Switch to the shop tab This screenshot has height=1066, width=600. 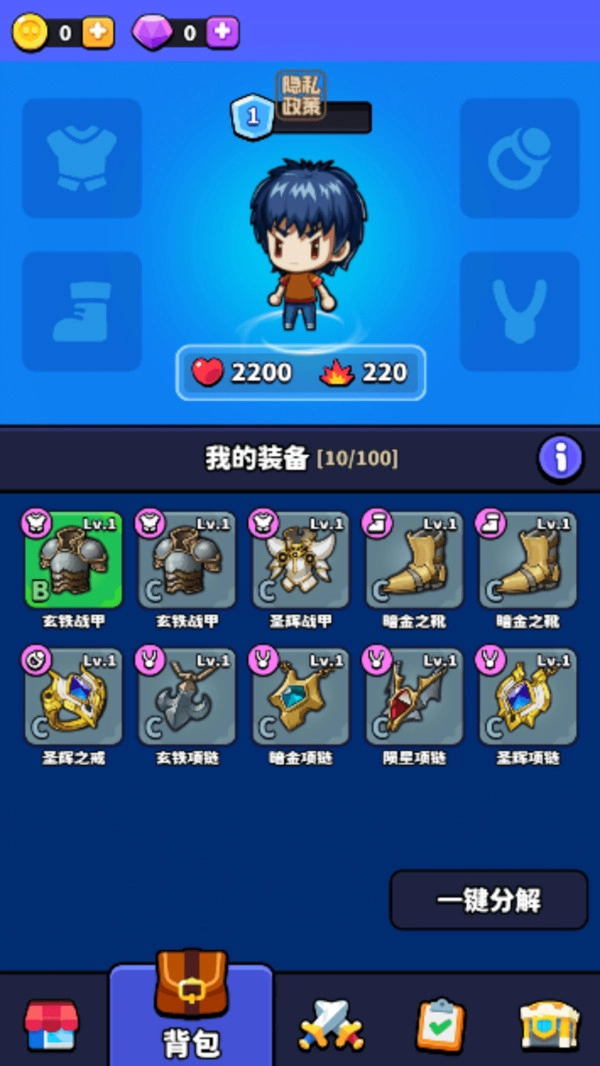[51, 1023]
